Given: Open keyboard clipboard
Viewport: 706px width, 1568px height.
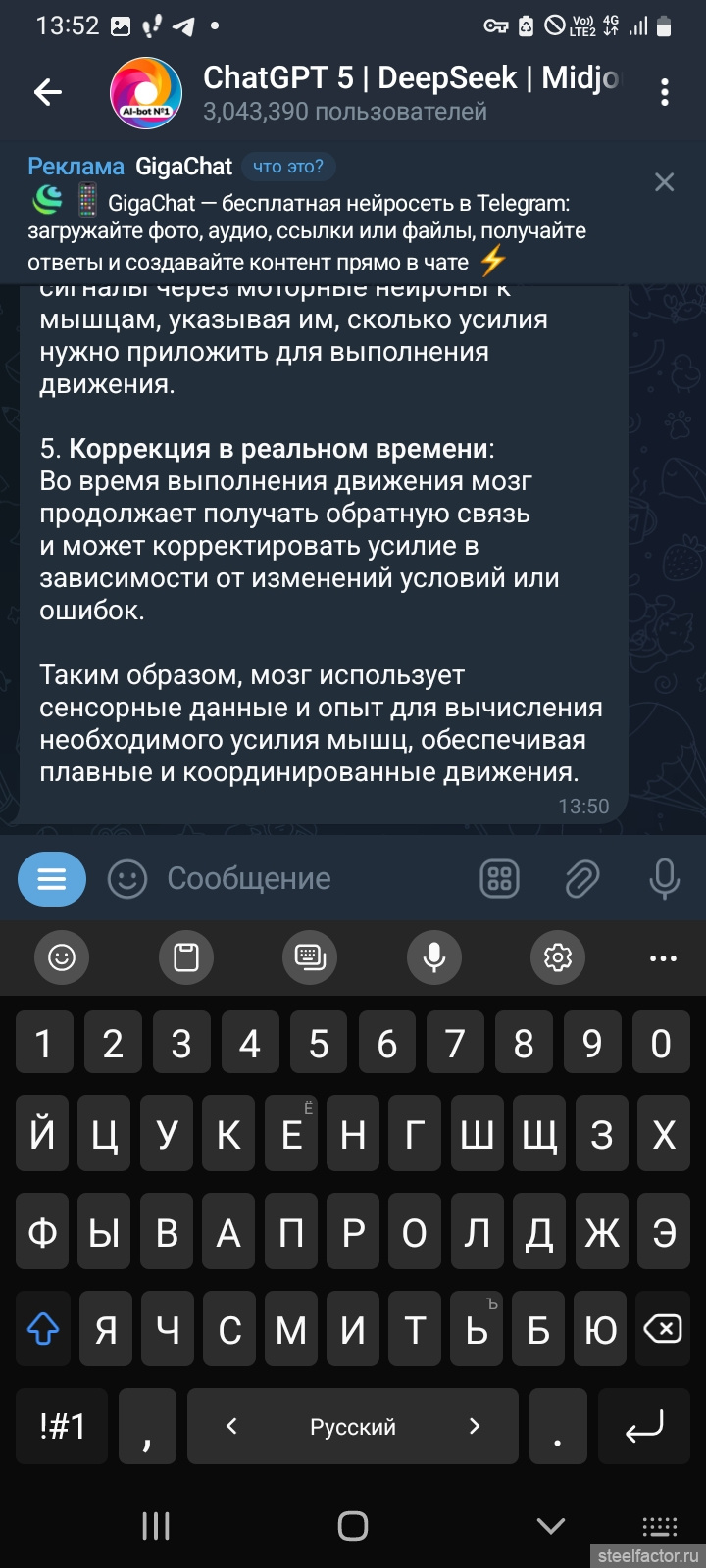Looking at the screenshot, I should 186,956.
